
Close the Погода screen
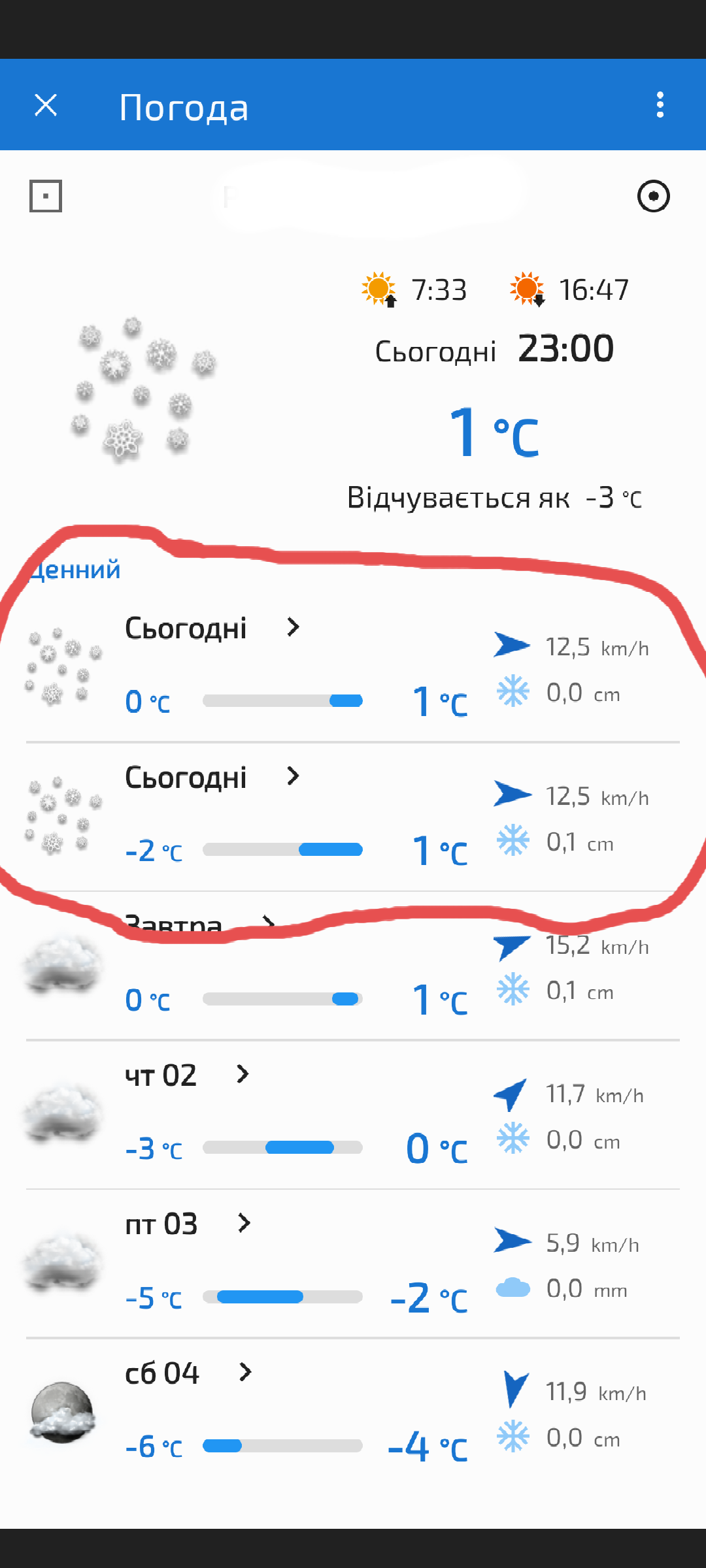pos(46,105)
